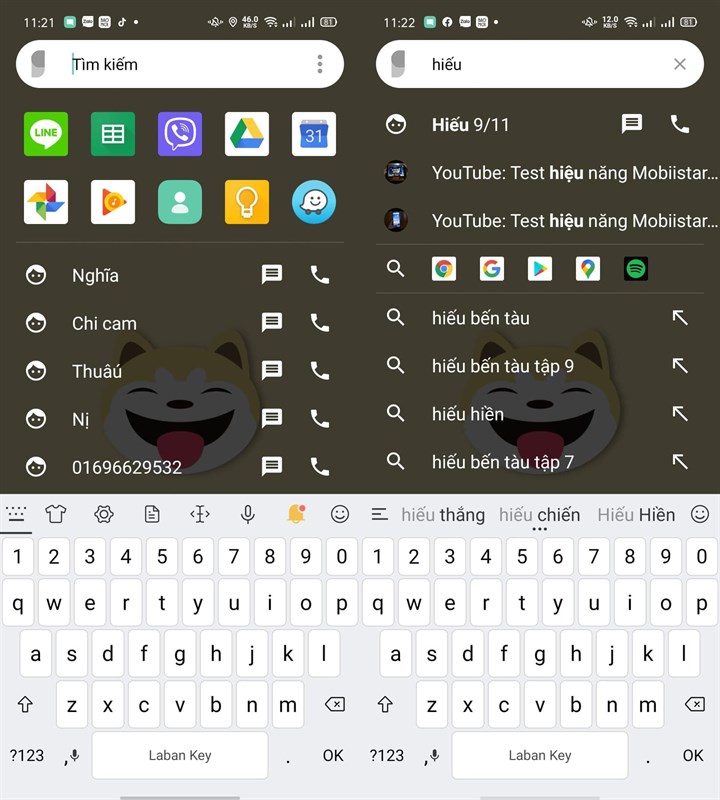Search hiếu with the Spotify icon
Screen dimensions: 720x800
(x=636, y=269)
